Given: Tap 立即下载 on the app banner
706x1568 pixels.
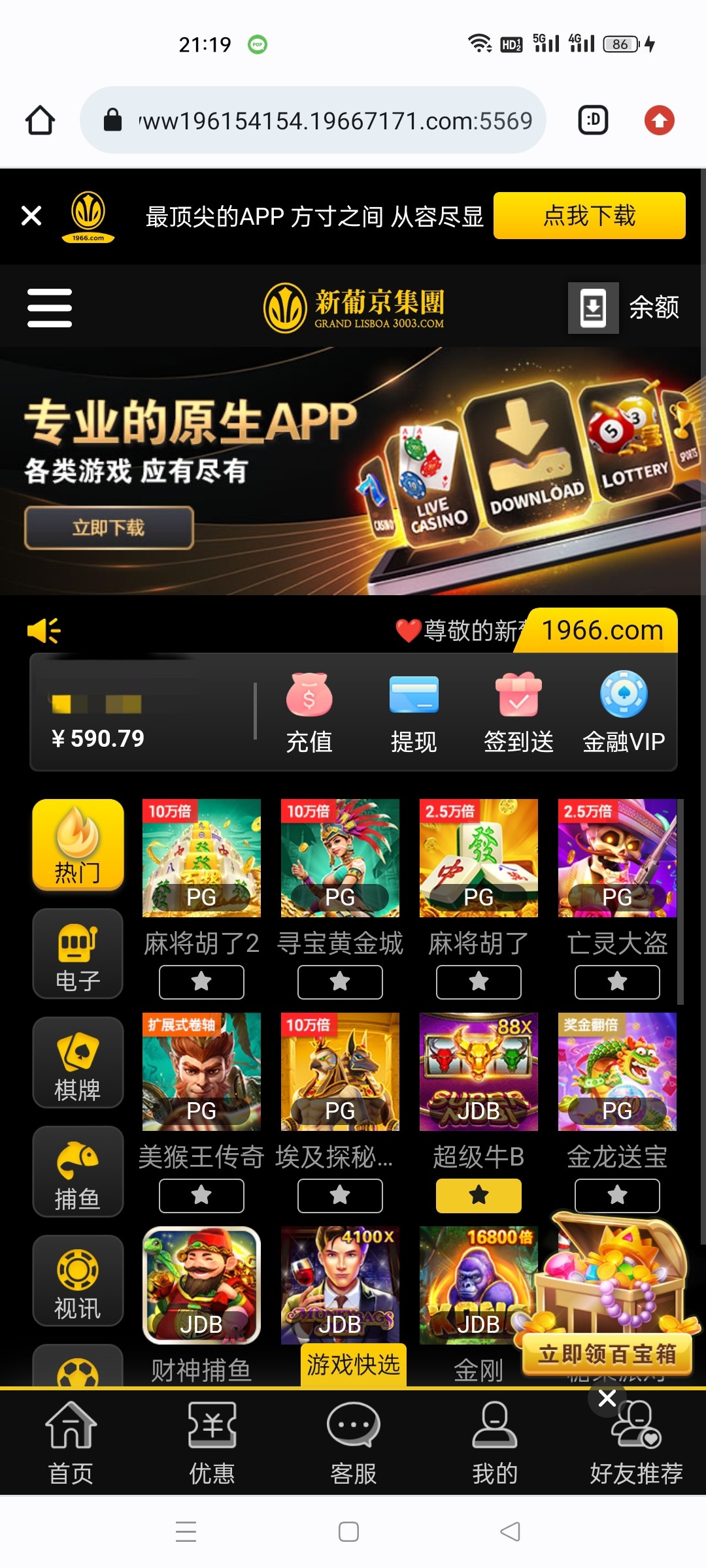Looking at the screenshot, I should [x=109, y=527].
